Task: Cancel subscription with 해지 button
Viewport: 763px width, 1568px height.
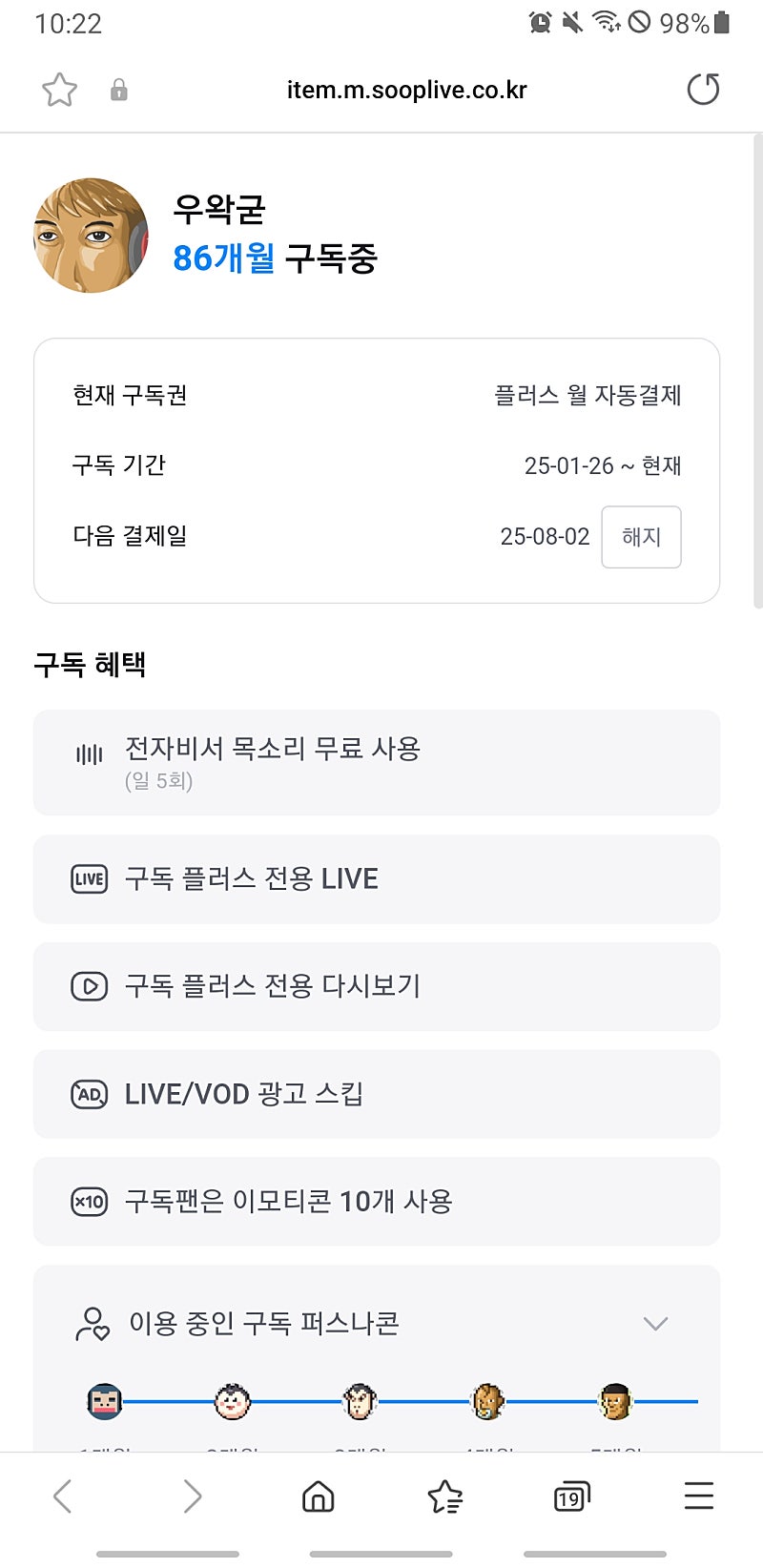Action: pos(641,537)
